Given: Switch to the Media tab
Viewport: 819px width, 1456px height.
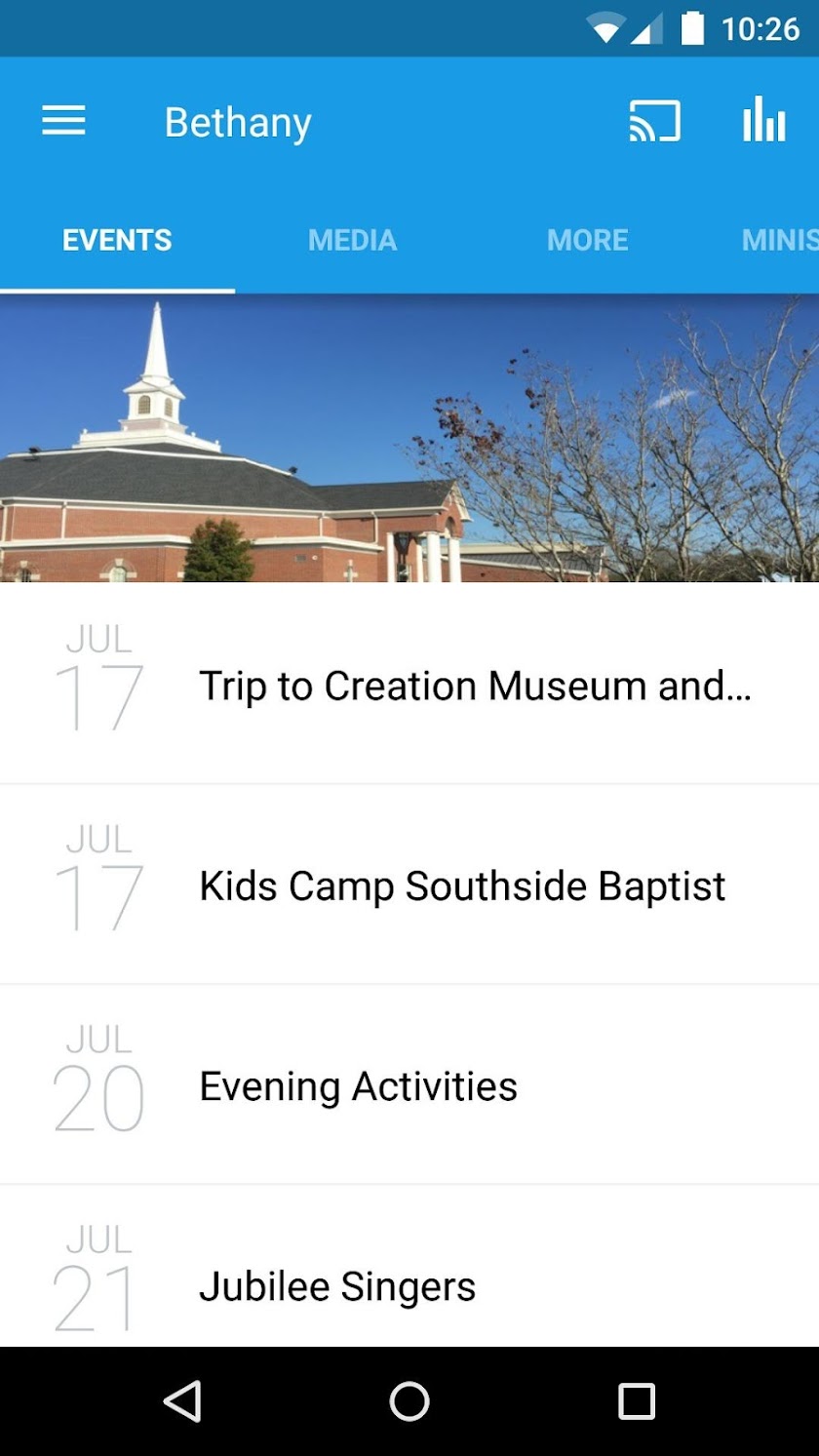Looking at the screenshot, I should click(352, 240).
